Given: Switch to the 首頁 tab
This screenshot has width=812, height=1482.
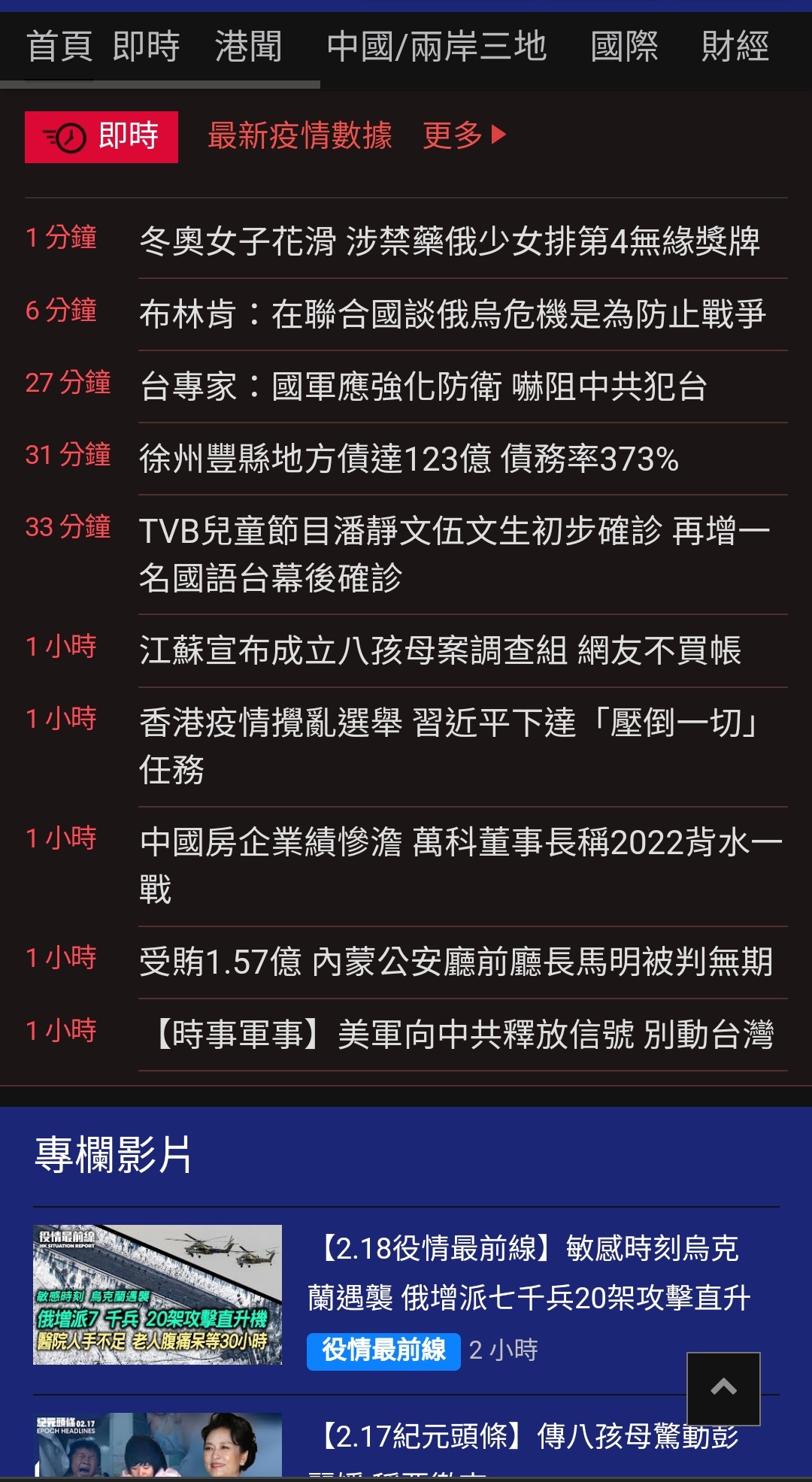Looking at the screenshot, I should 59,47.
